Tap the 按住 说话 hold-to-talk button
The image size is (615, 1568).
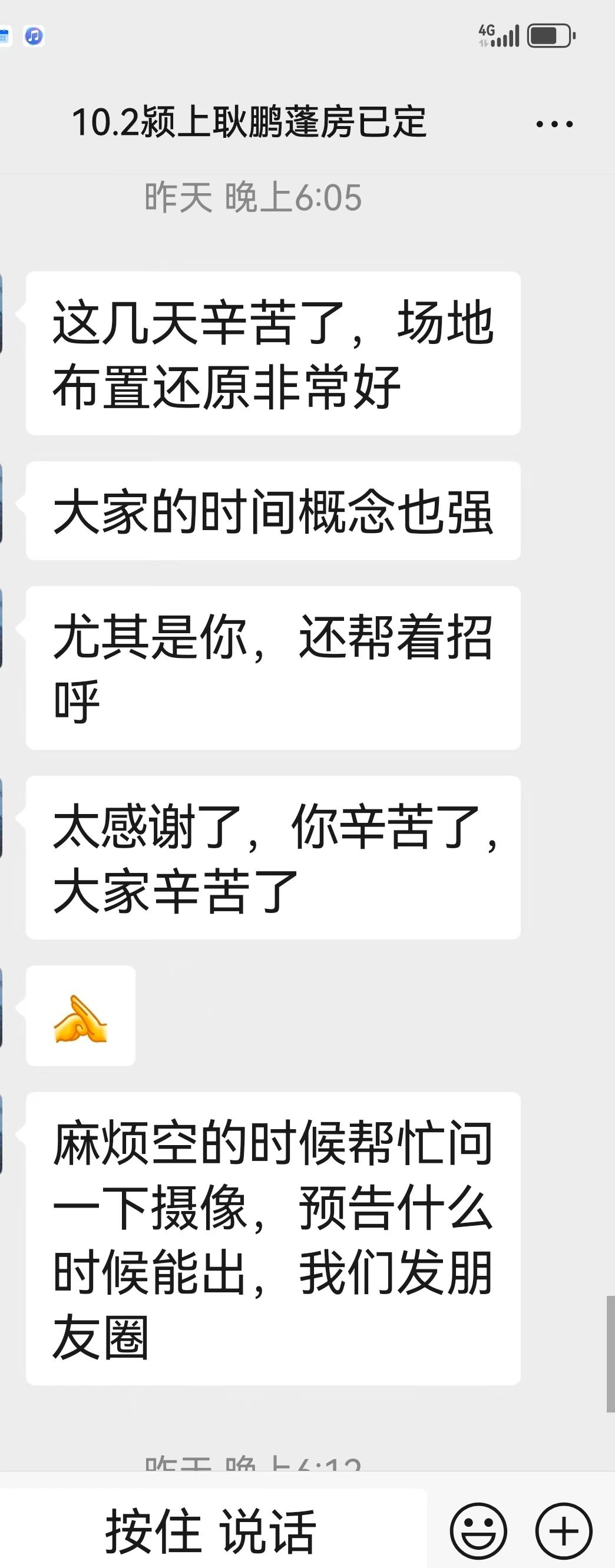click(211, 1530)
